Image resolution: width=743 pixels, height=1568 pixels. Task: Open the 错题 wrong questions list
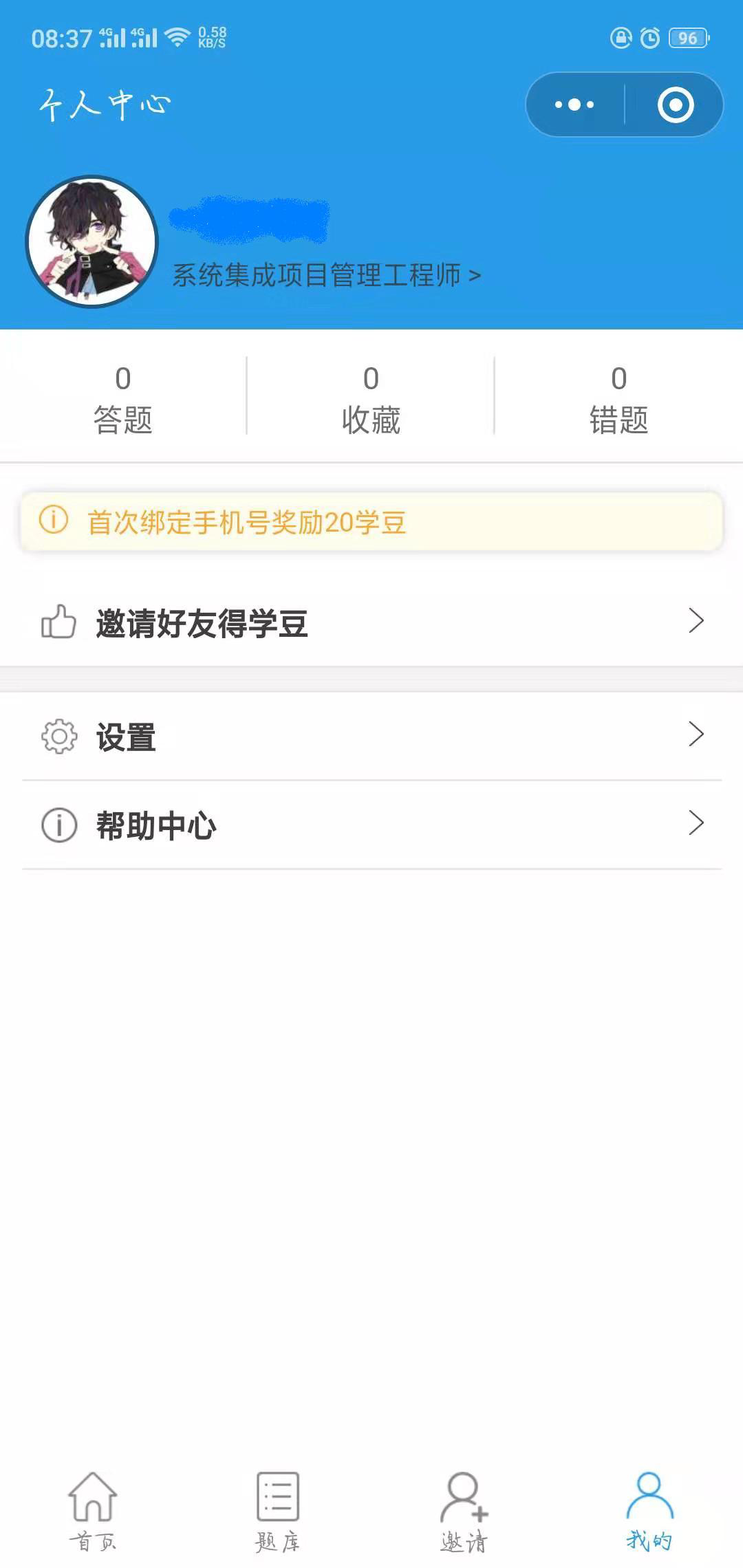coord(618,399)
